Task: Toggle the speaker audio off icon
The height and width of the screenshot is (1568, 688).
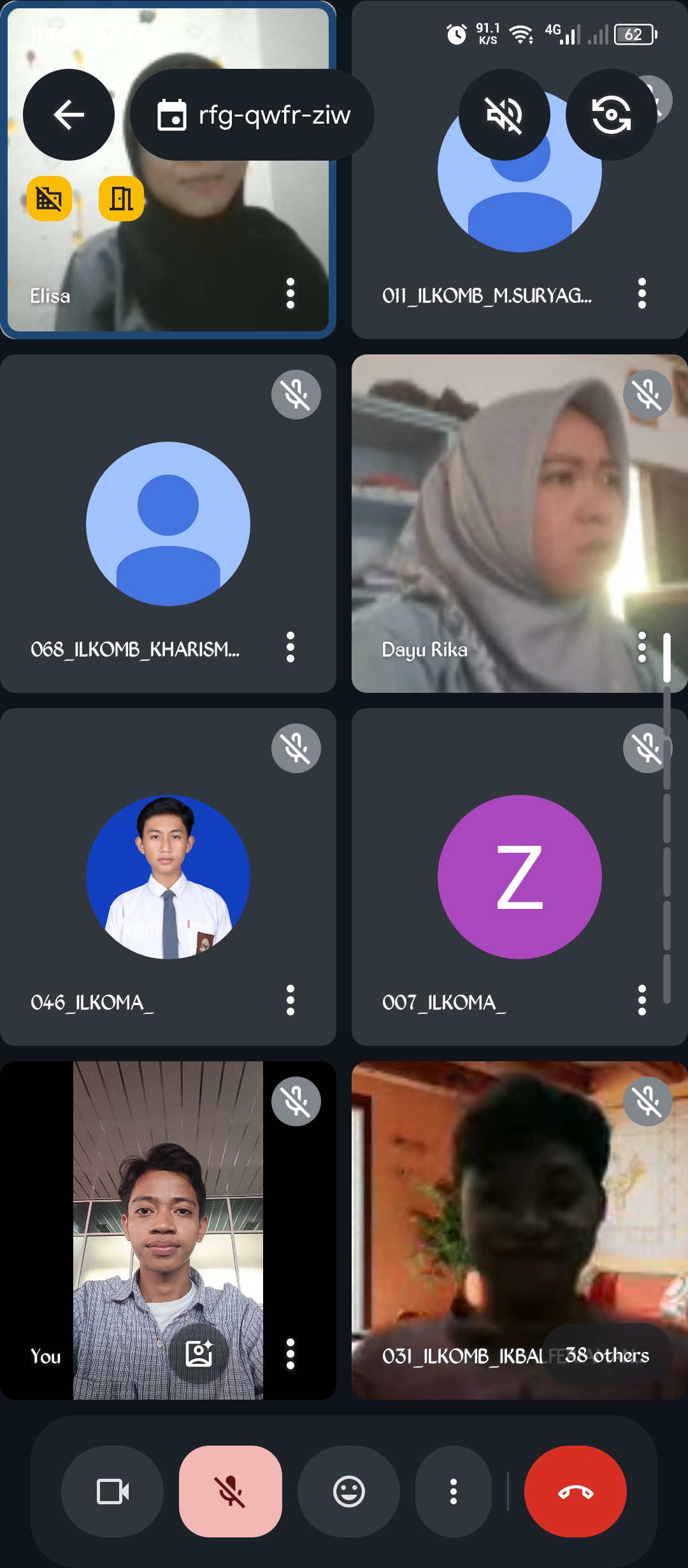Action: (505, 115)
